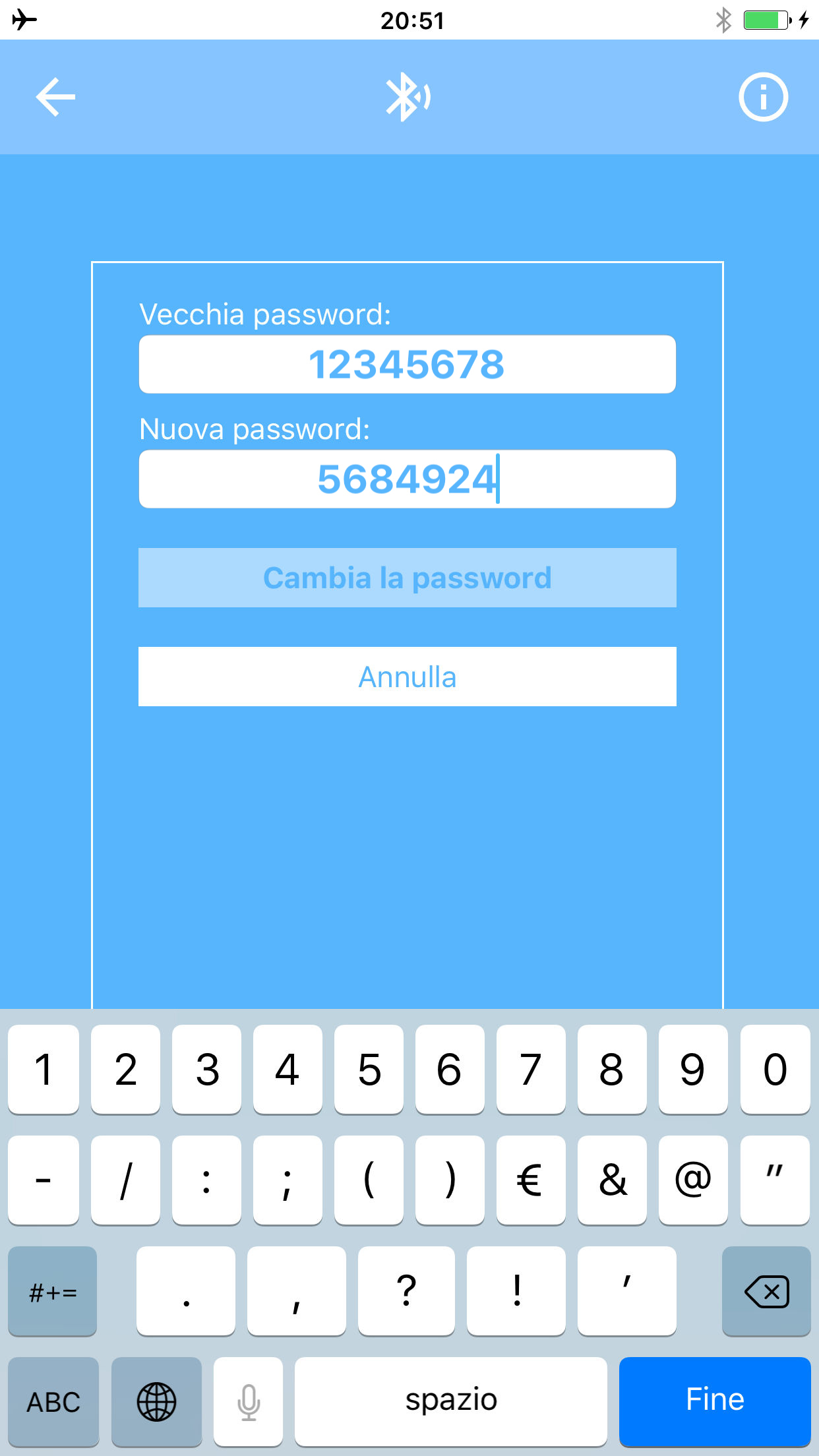The height and width of the screenshot is (1456, 819).
Task: Hit the blue Fine key
Action: click(715, 1401)
